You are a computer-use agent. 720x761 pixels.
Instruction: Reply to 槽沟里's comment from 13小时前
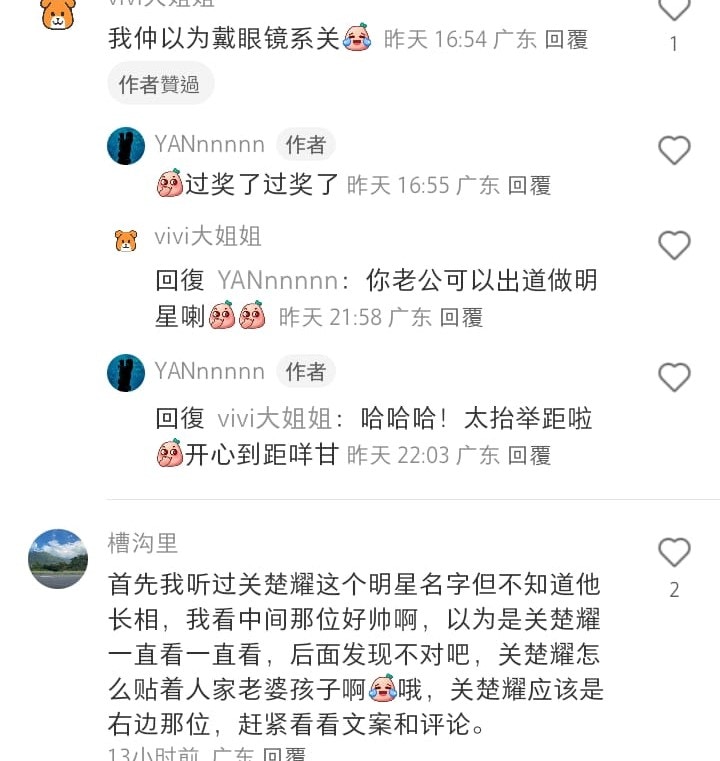[284, 754]
